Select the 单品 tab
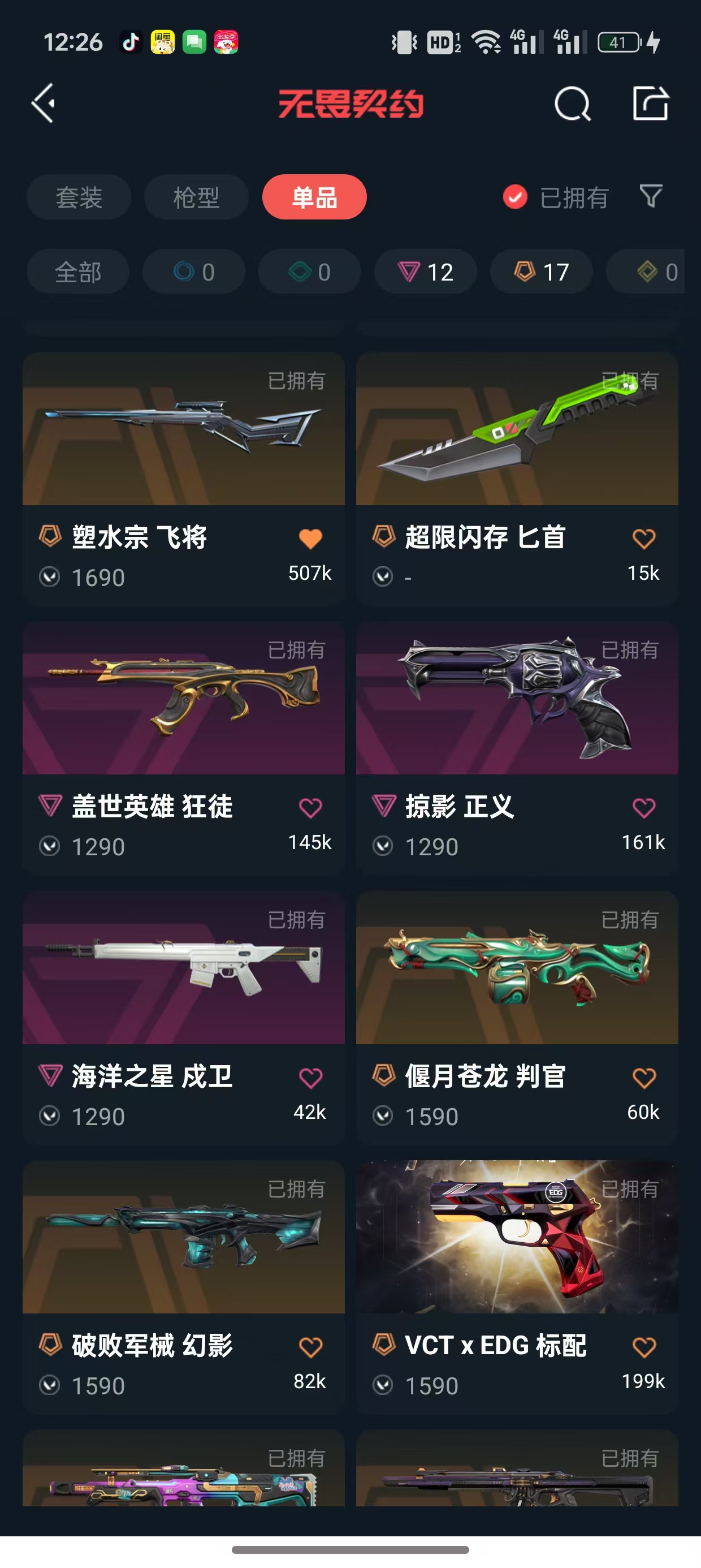Viewport: 701px width, 1568px height. tap(314, 197)
